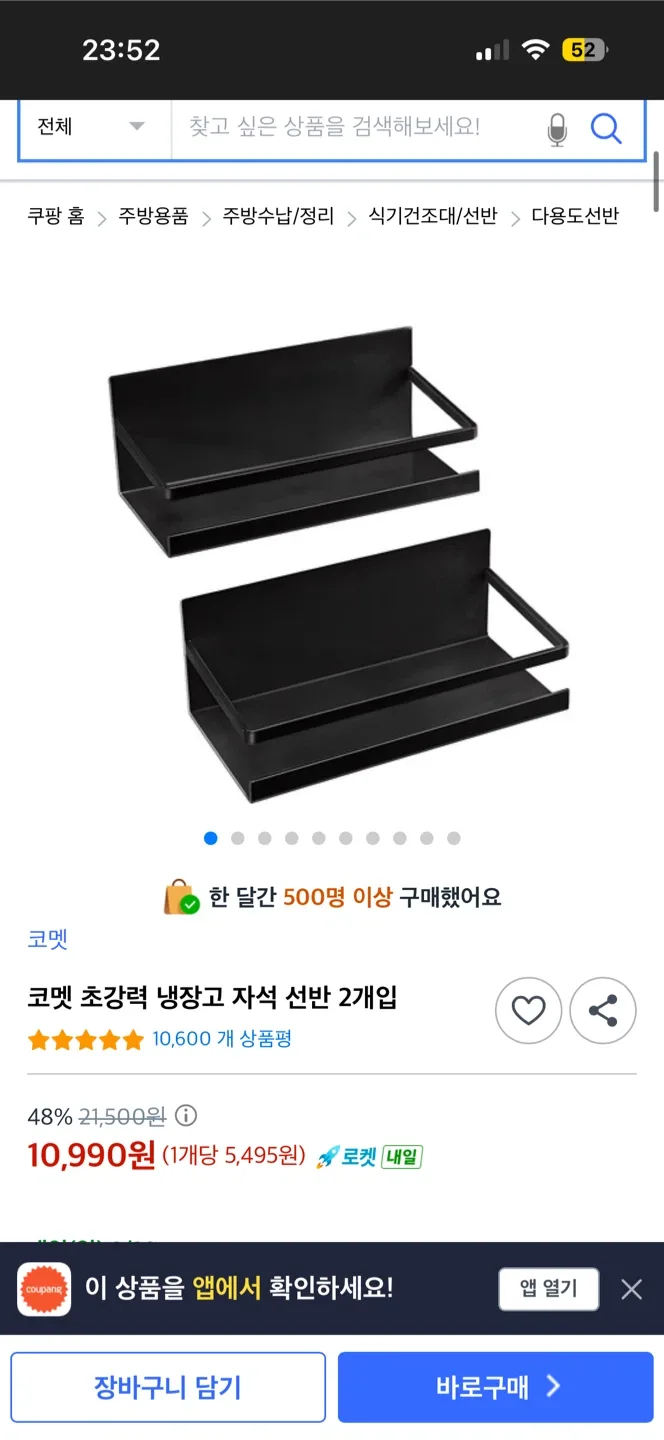Go to 쿠팡 홈 breadcrumb
This screenshot has width=664, height=1440.
coord(56,216)
